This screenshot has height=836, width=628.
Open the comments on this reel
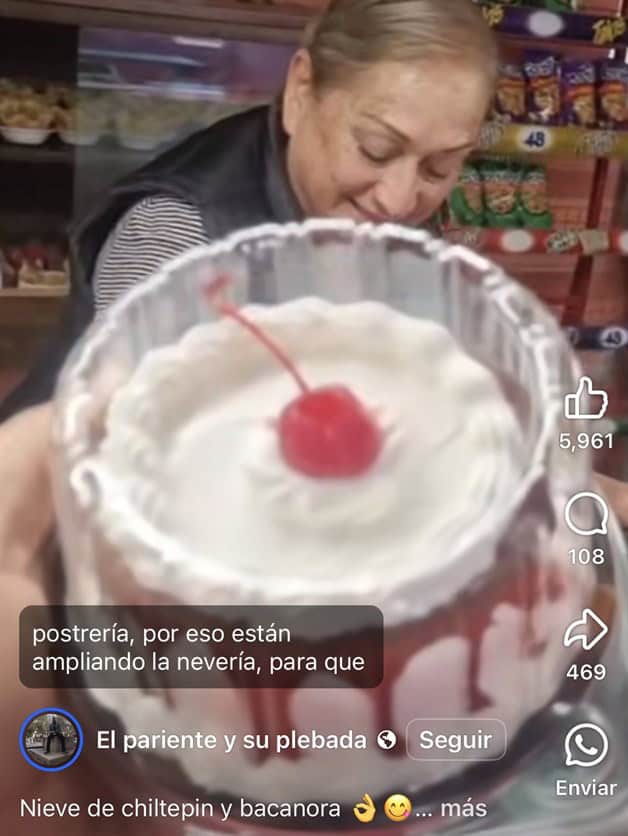pos(585,516)
